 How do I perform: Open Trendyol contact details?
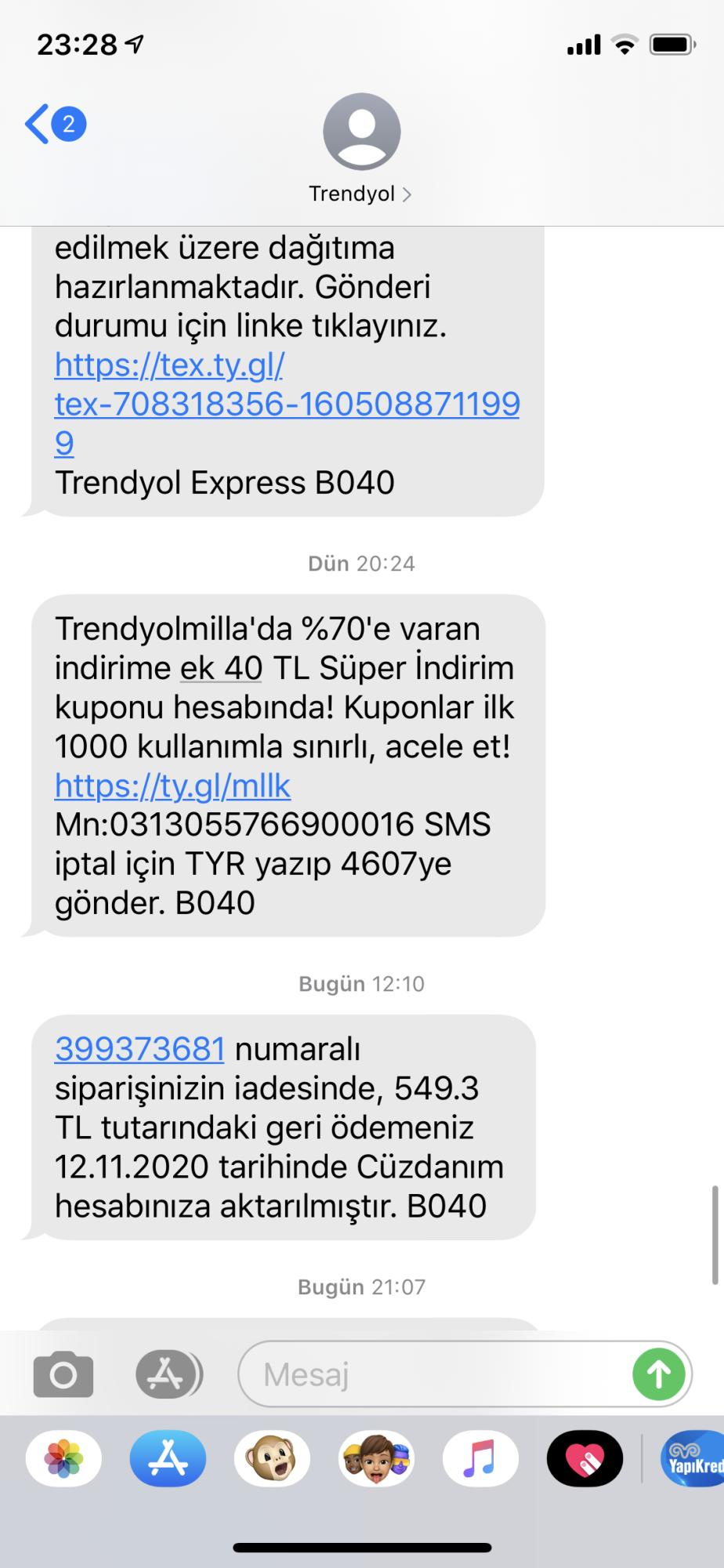(361, 150)
